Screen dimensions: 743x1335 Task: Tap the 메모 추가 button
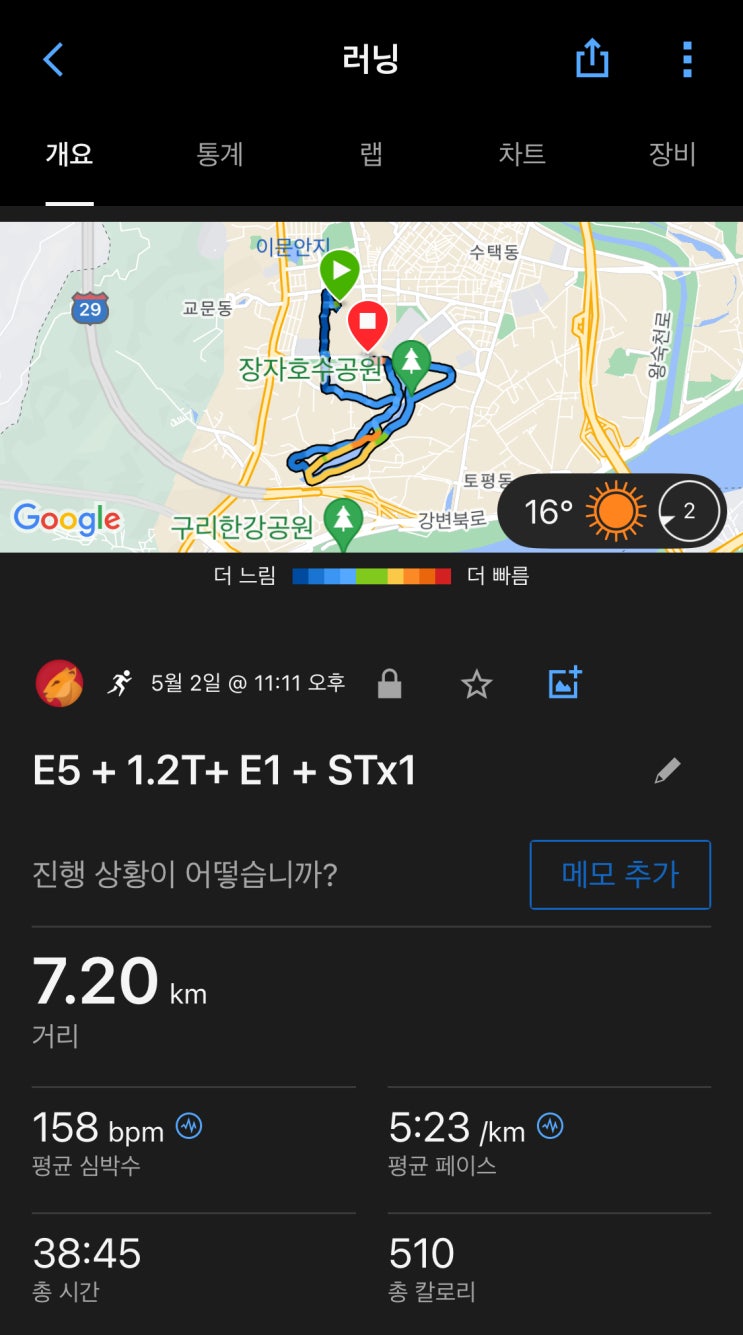pos(620,874)
